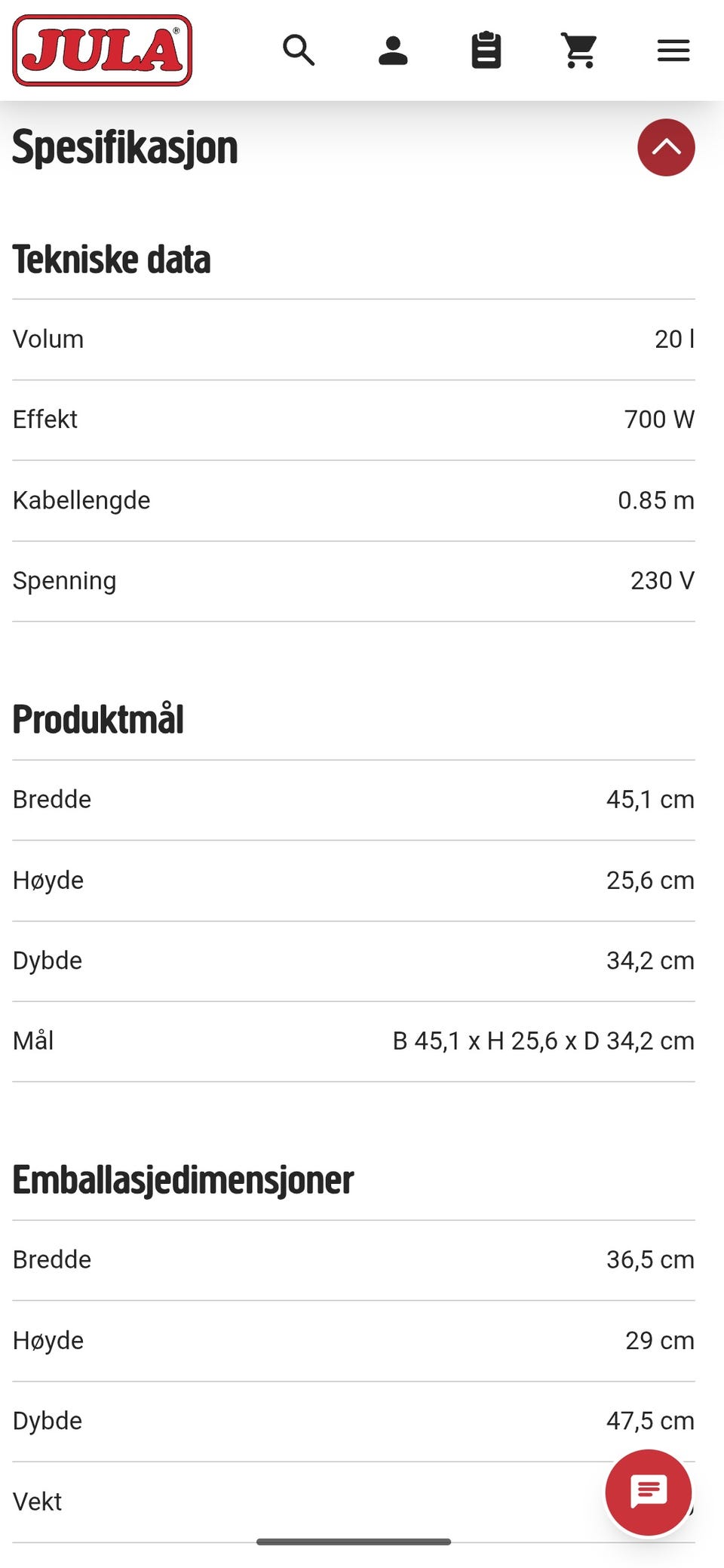Select the Mål dimensions row
Image resolution: width=724 pixels, height=1568 pixels.
(x=353, y=1041)
